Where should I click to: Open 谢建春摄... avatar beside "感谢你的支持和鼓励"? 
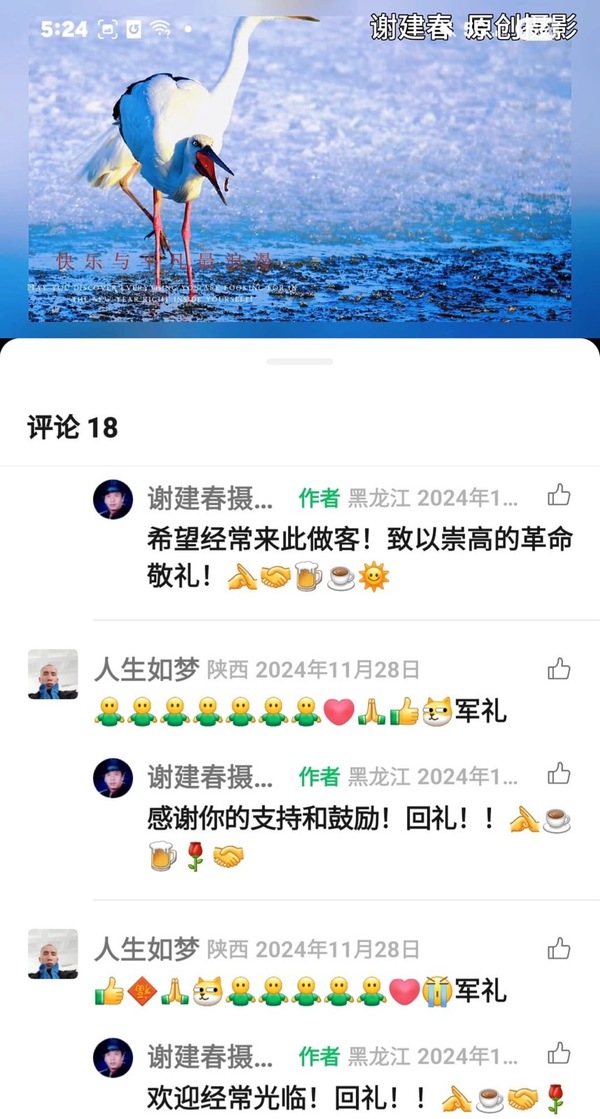pyautogui.click(x=113, y=777)
